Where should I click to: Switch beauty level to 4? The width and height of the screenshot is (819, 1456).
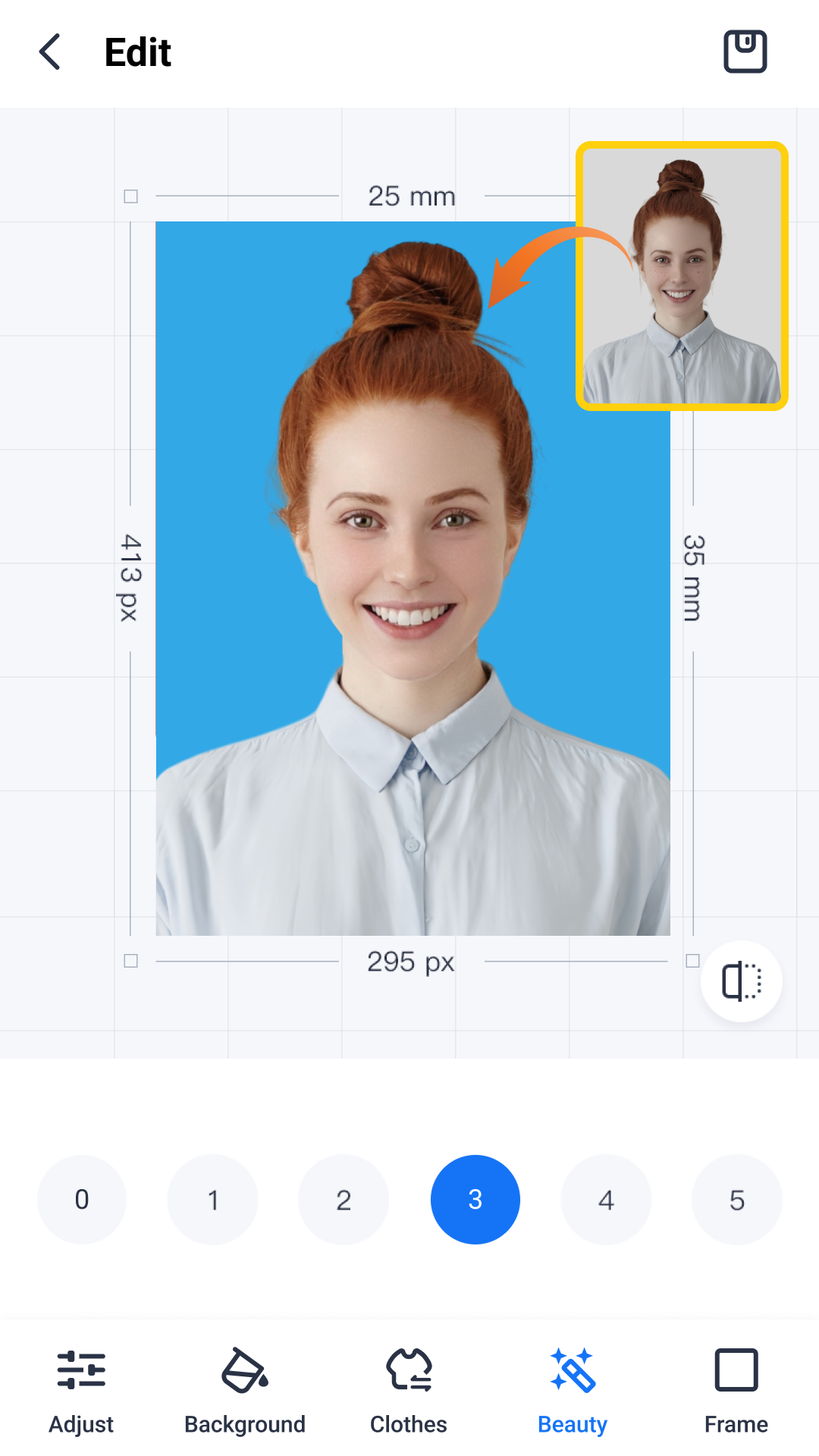[606, 1199]
